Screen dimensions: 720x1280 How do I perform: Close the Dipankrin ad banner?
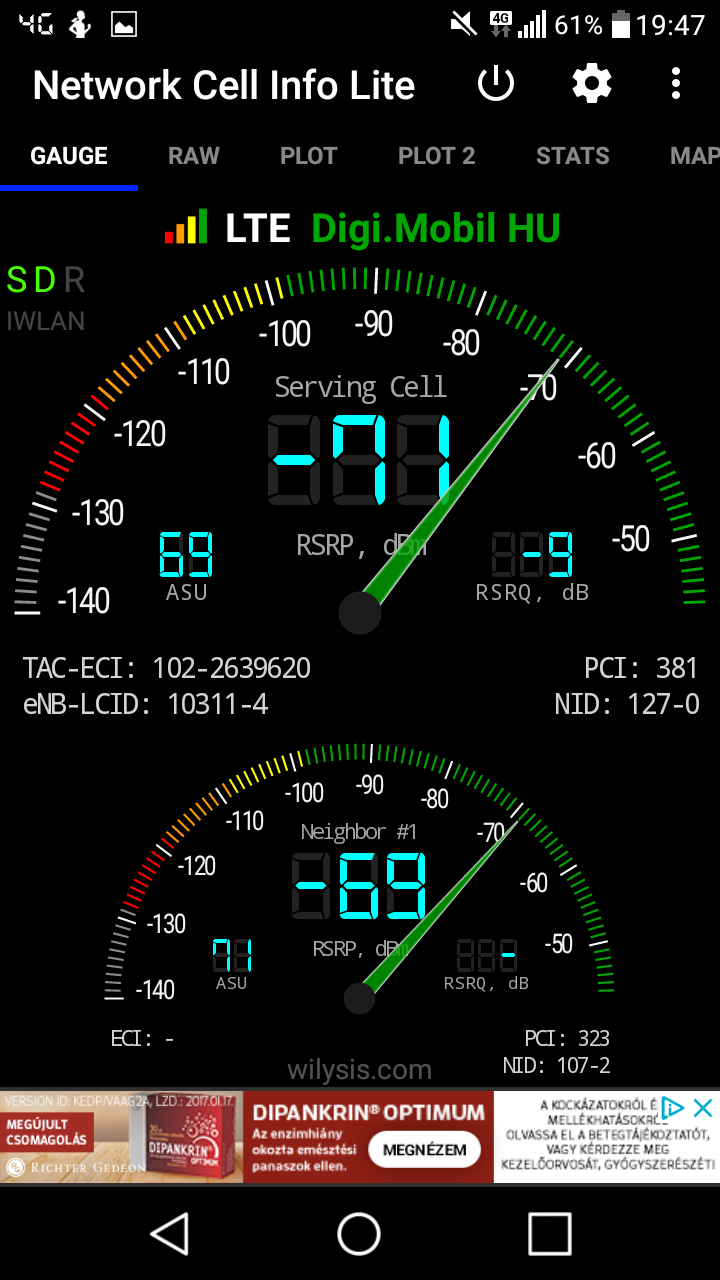(703, 1107)
